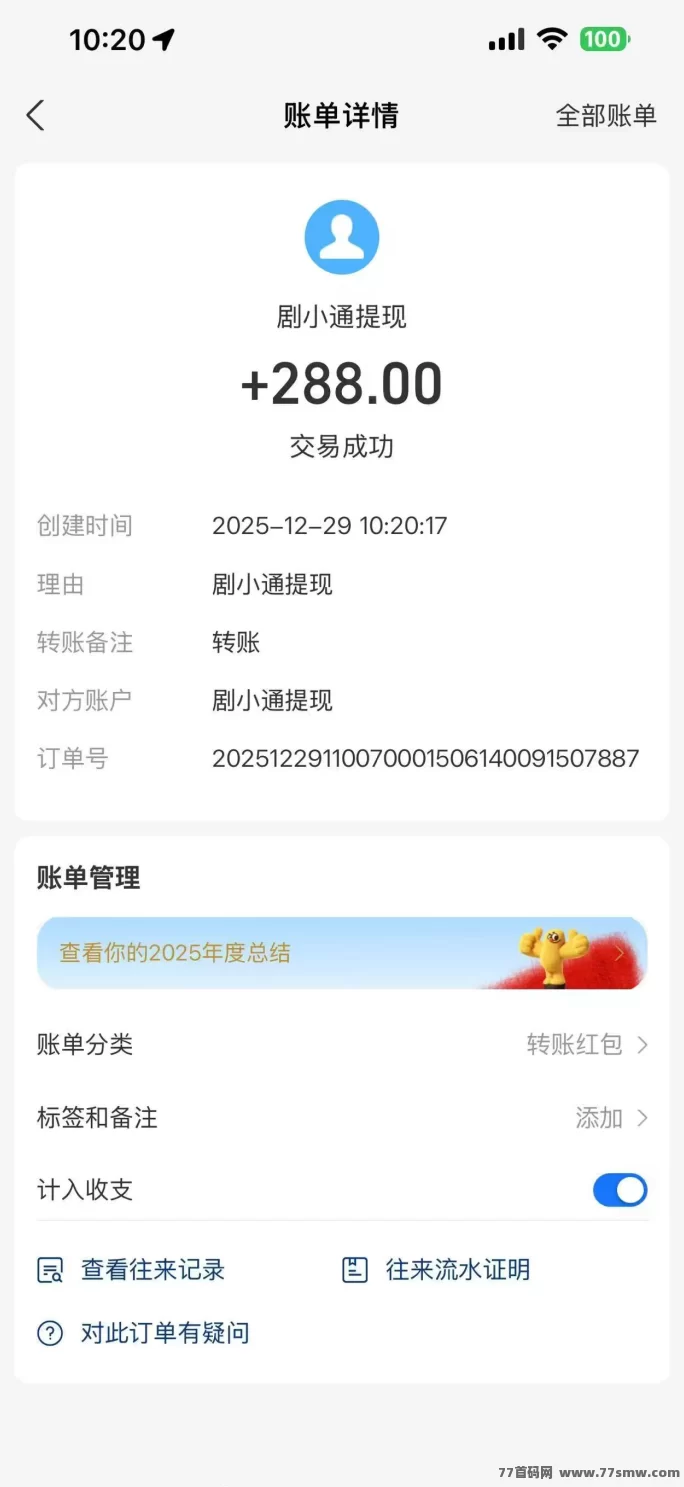Screen dimensions: 684x1487
Task: Change 账单分类 from 转账红包
Action: [x=342, y=1045]
